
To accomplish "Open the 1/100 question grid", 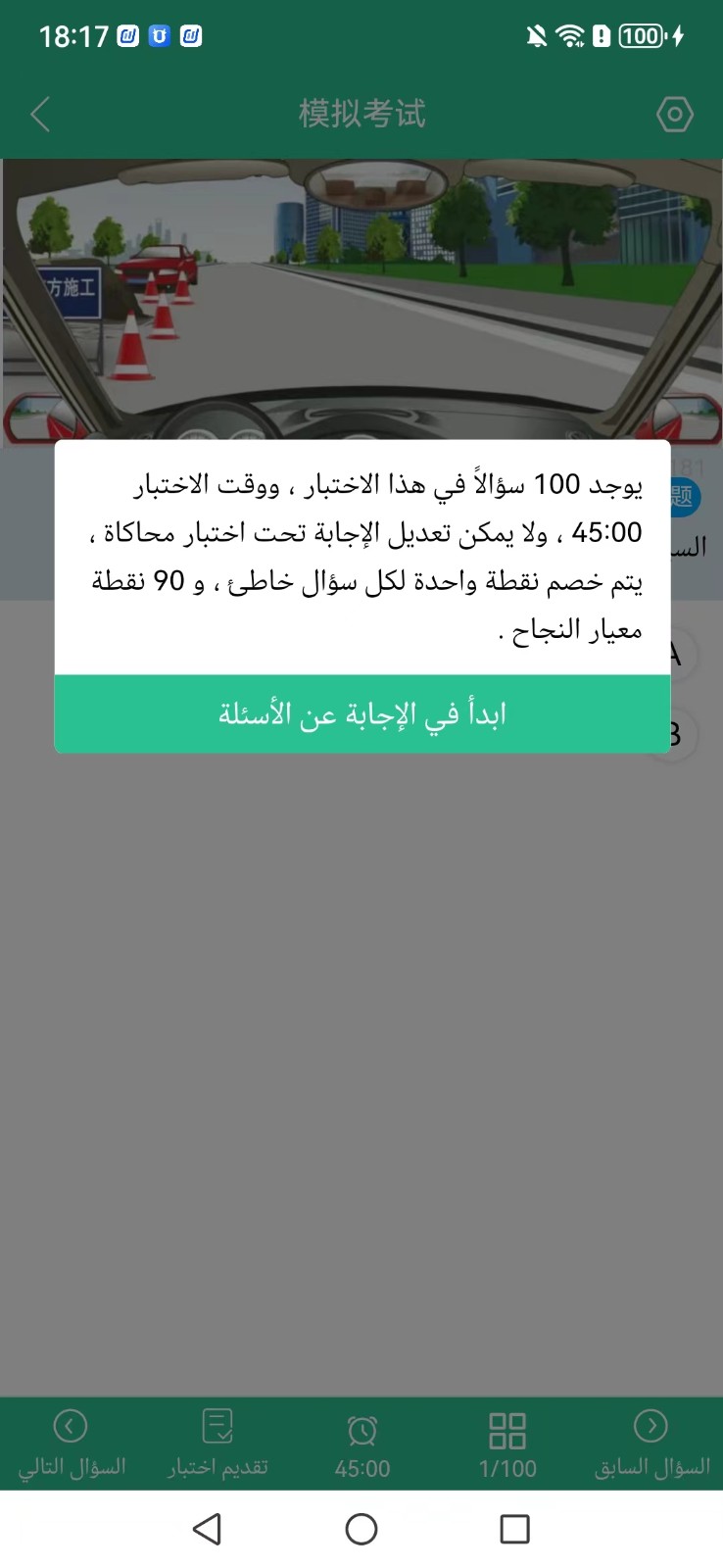I will click(x=507, y=1443).
